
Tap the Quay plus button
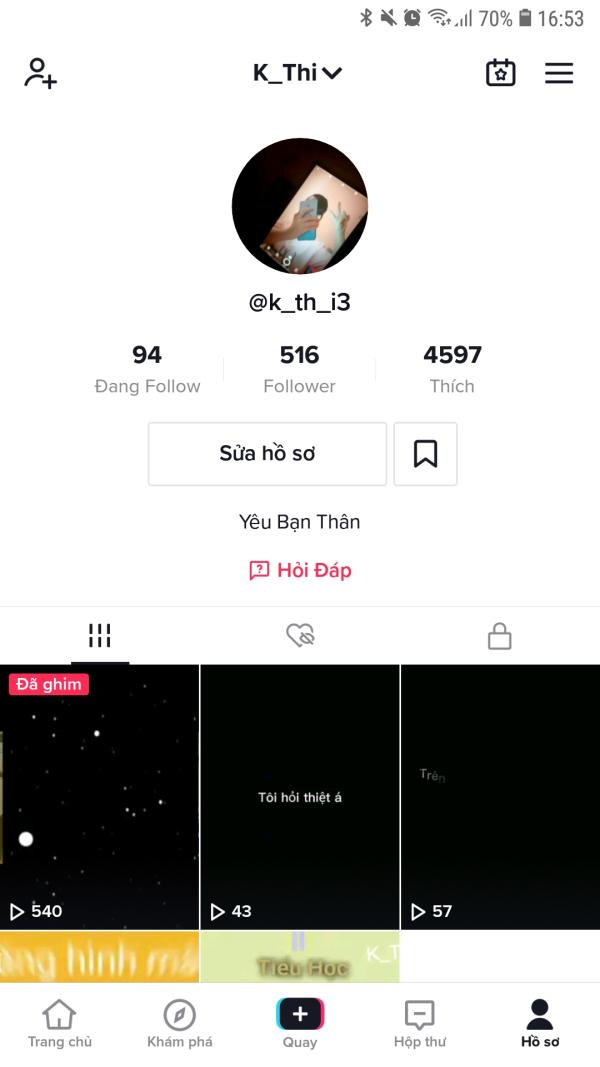click(x=300, y=1015)
